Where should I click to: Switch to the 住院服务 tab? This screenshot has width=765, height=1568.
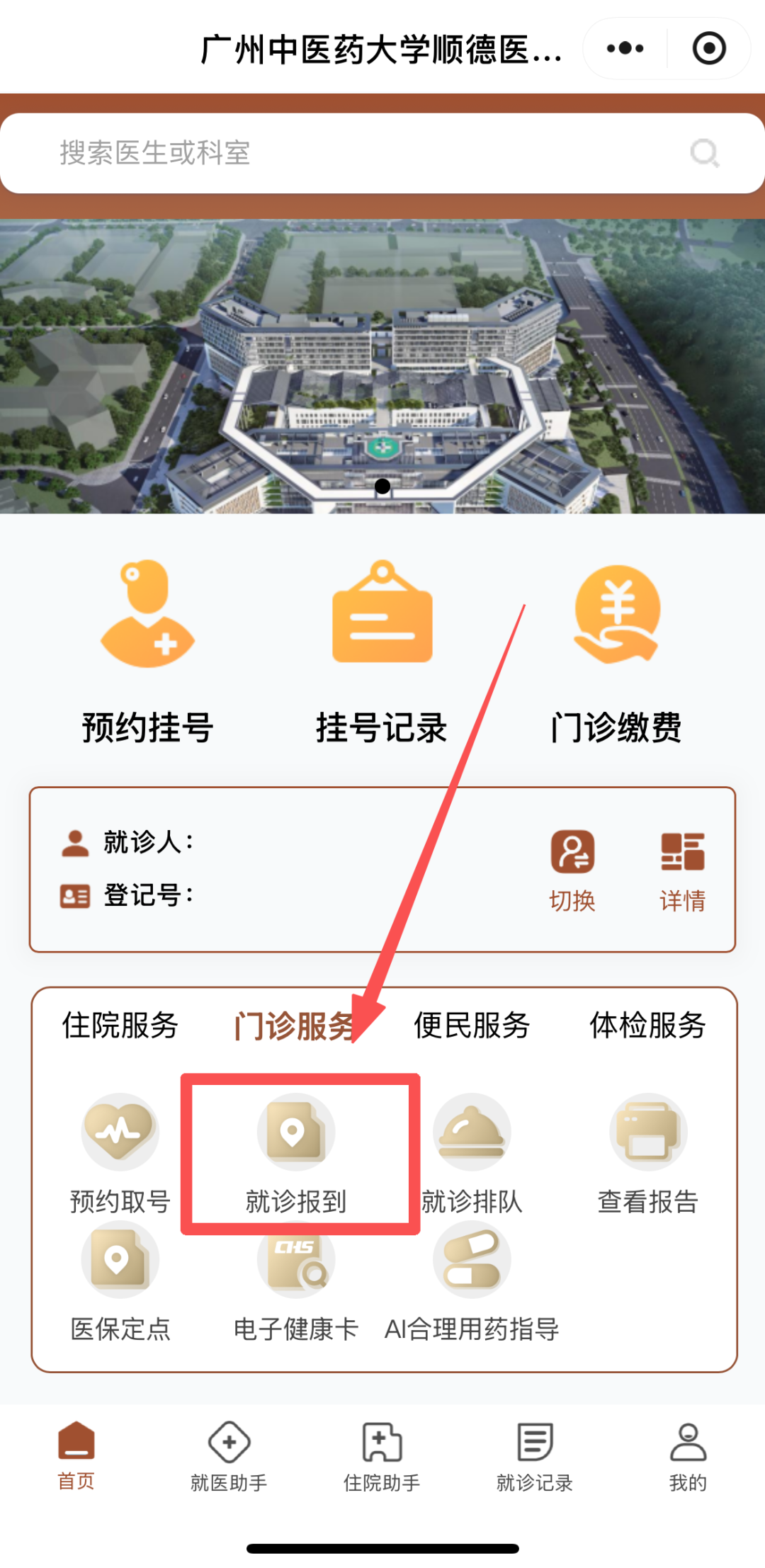tap(120, 1026)
